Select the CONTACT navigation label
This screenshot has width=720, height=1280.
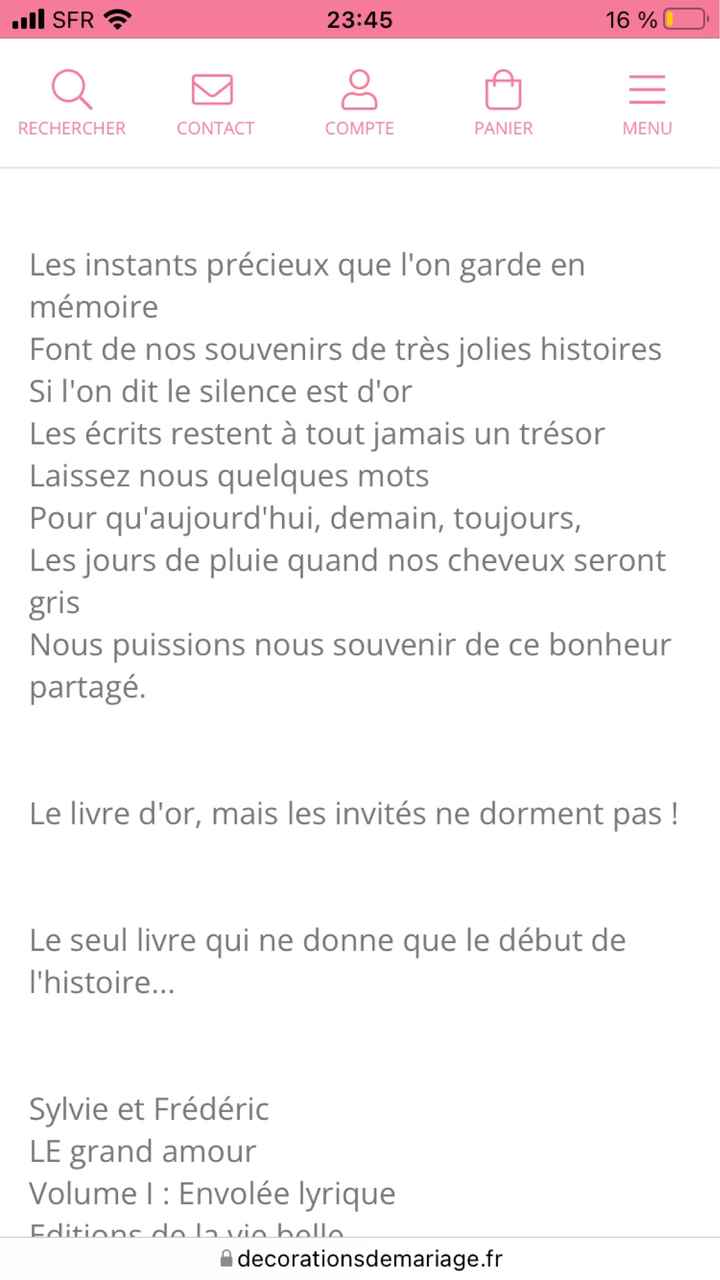[x=215, y=128]
